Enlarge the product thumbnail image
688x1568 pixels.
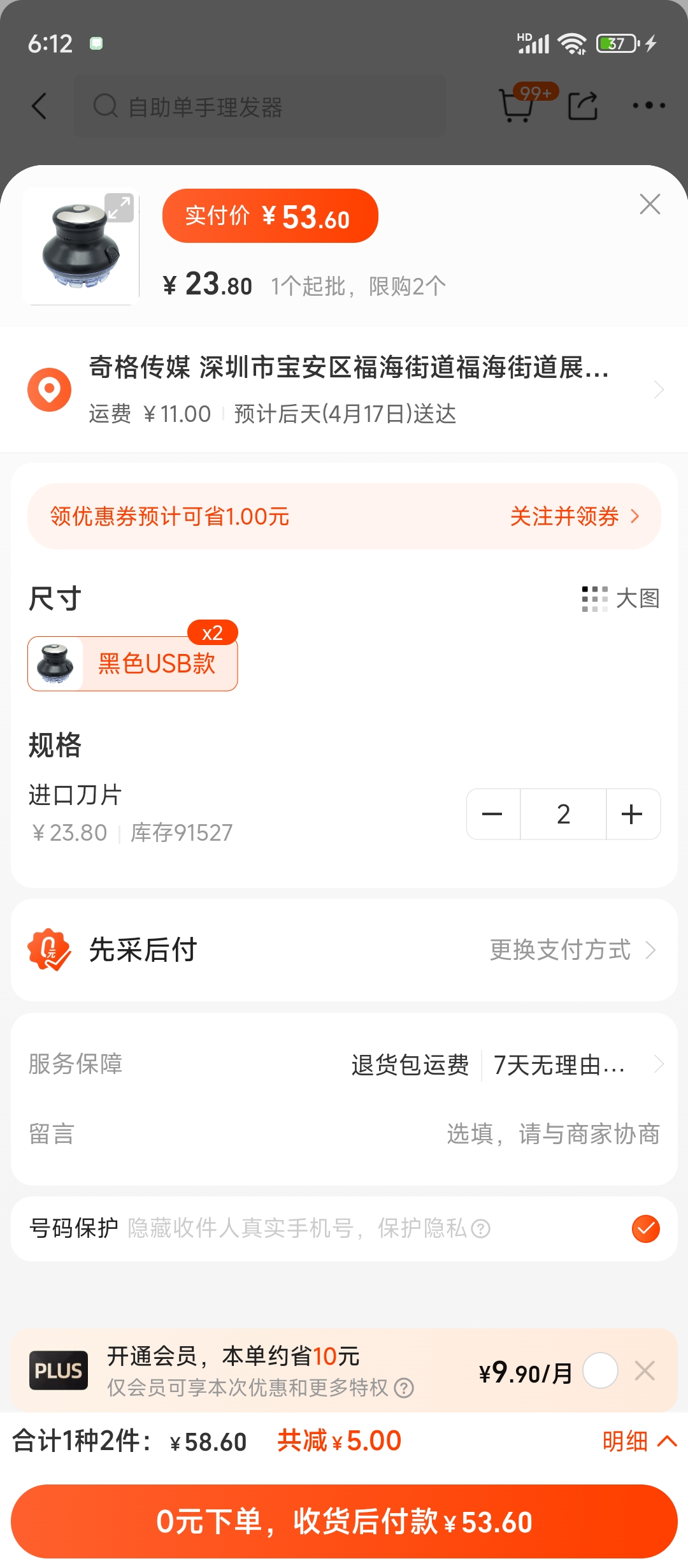tap(119, 208)
